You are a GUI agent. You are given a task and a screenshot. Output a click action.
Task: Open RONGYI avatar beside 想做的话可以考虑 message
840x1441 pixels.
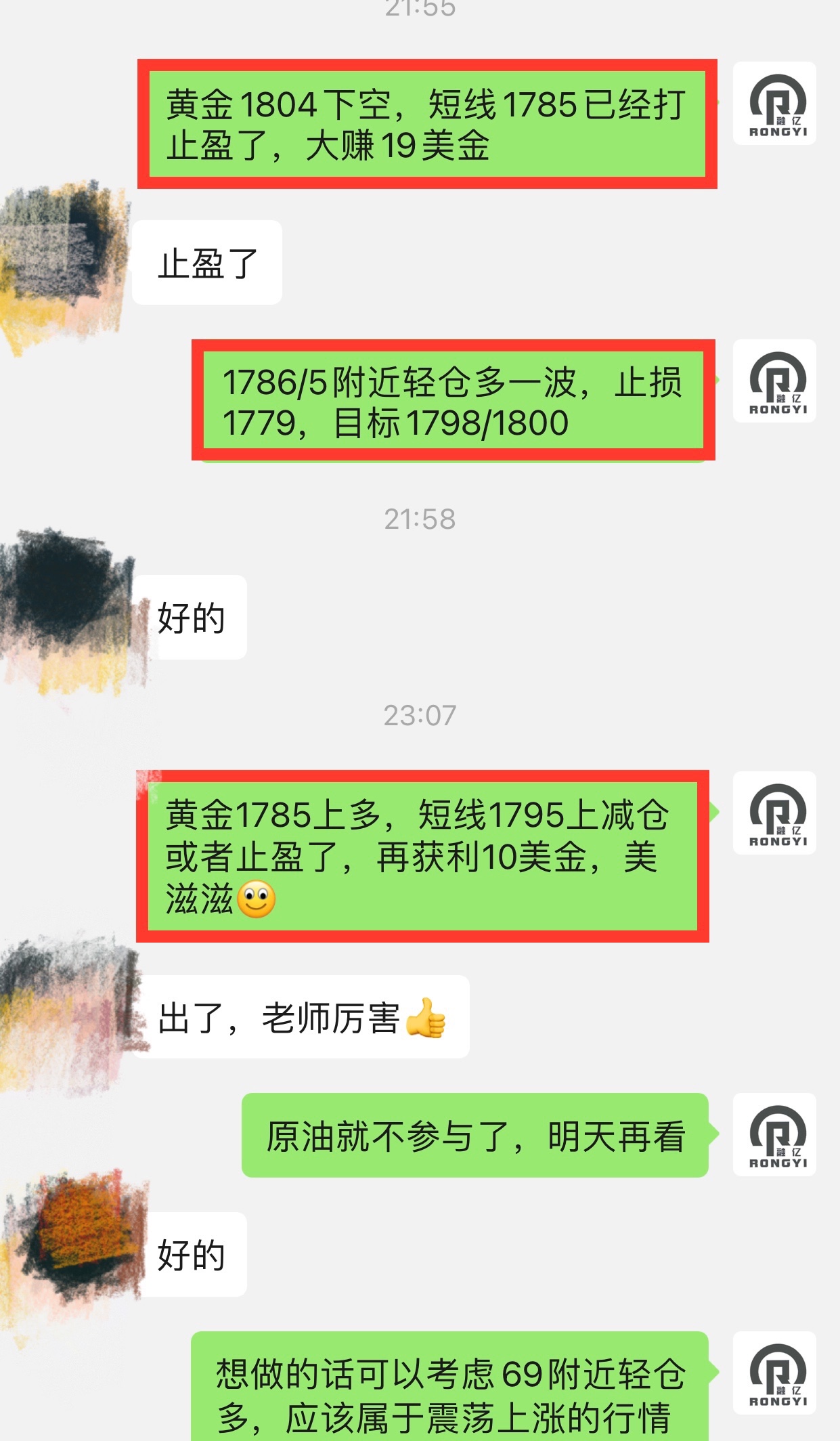(774, 1373)
